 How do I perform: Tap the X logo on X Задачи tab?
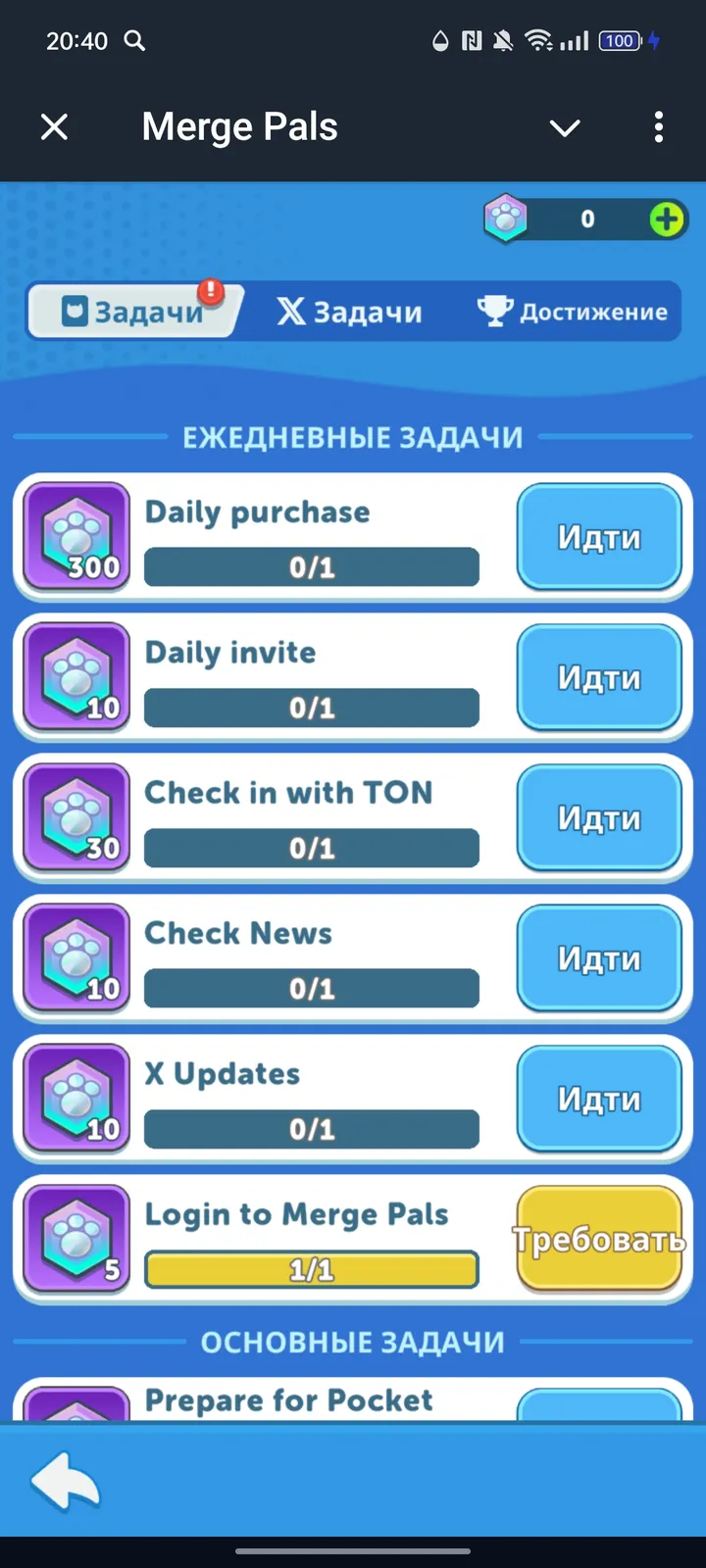[289, 311]
